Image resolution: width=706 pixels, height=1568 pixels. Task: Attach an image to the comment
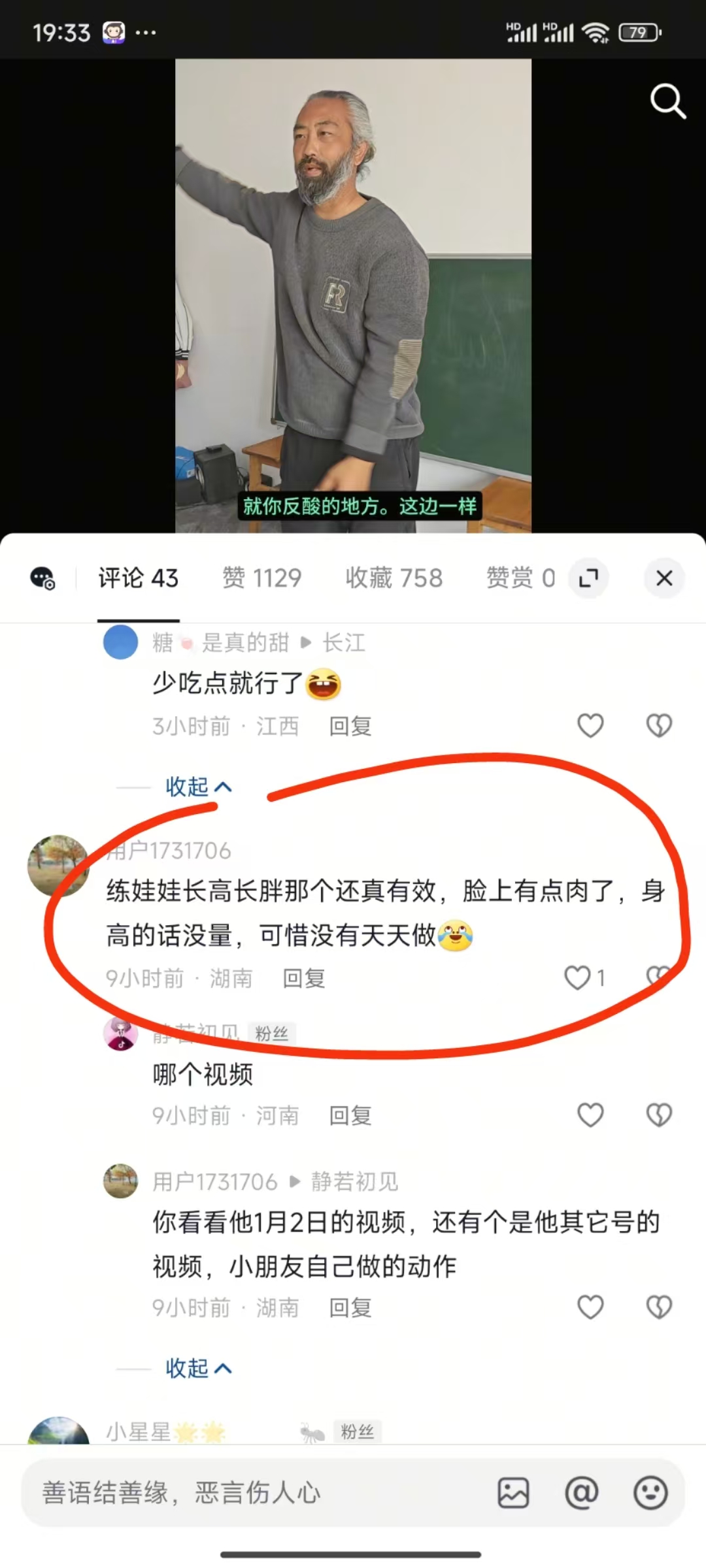513,1493
